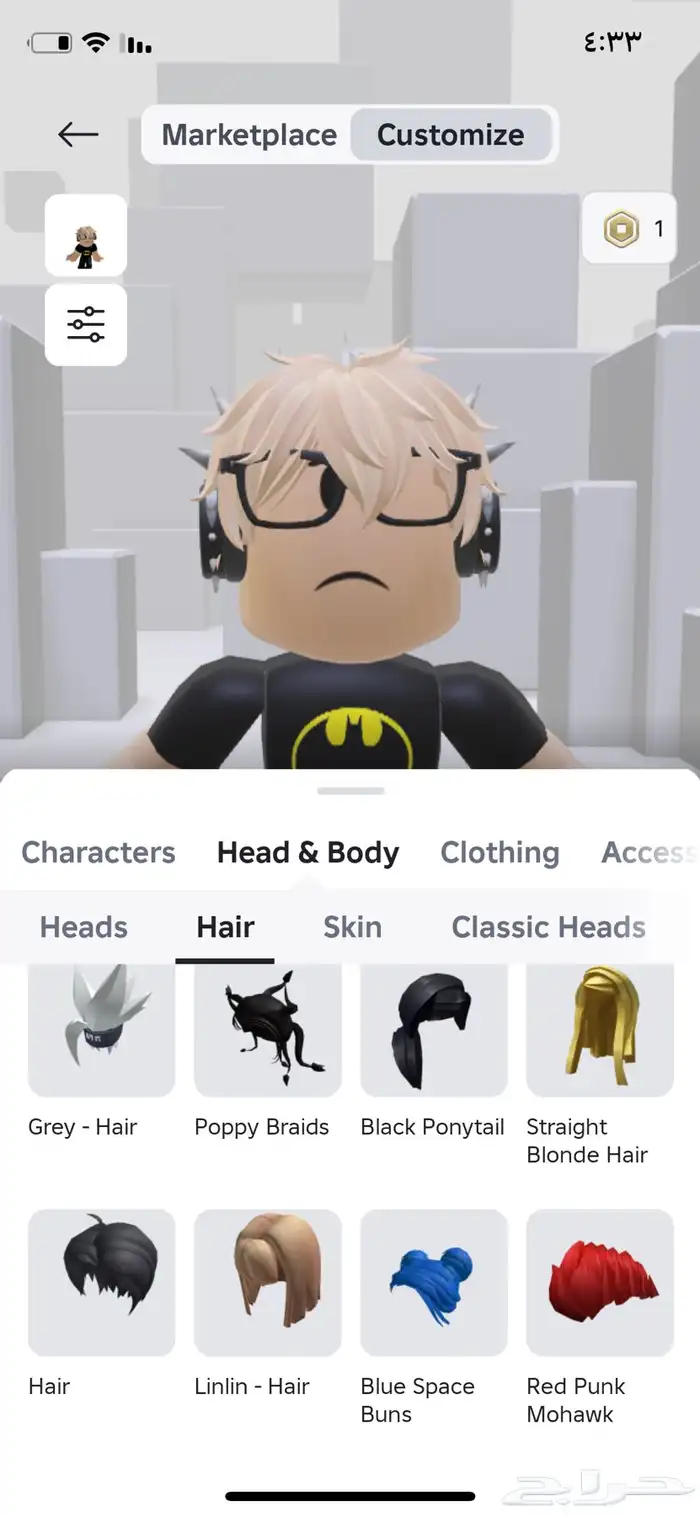
Task: Equip the Red Punk Mohawk
Action: (599, 1282)
